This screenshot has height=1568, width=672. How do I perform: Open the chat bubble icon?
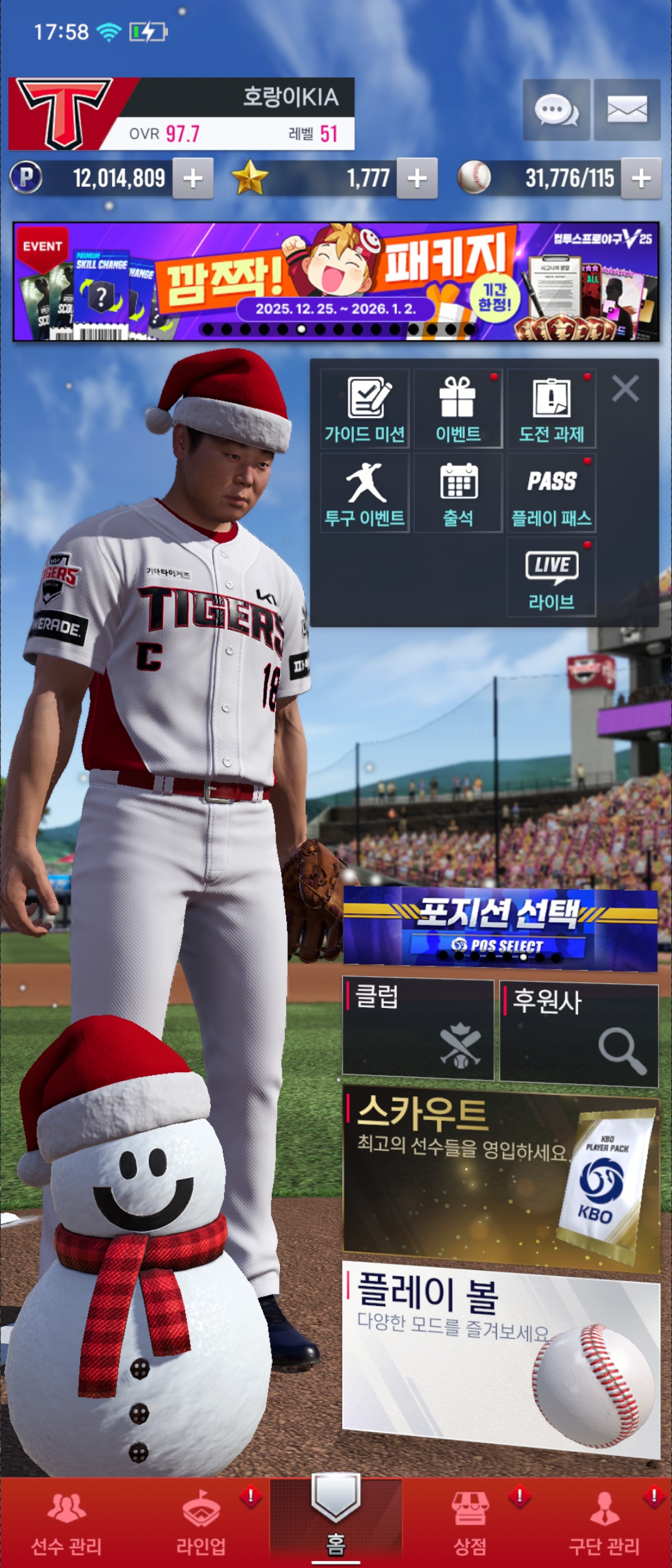[x=556, y=110]
